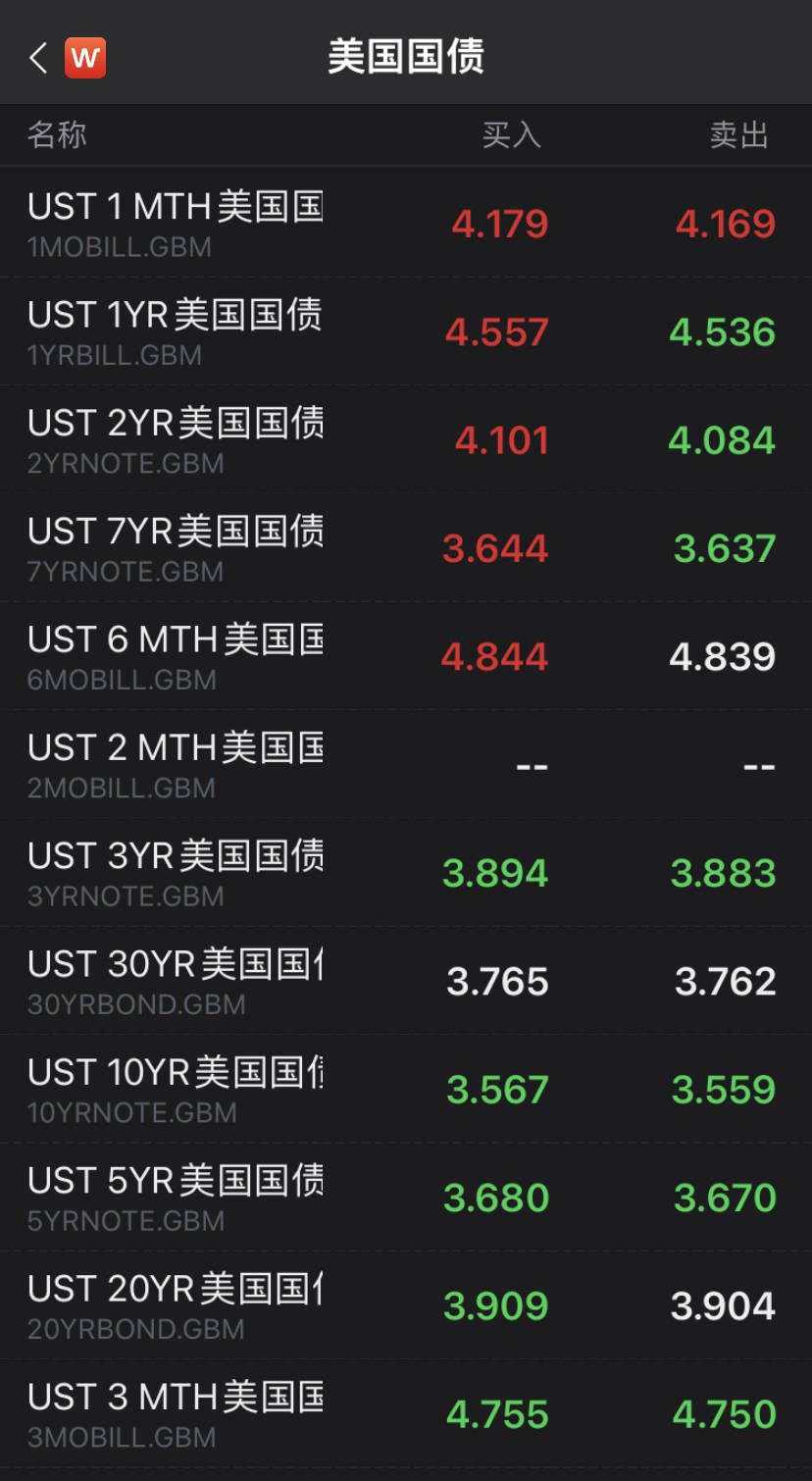Select the UST 6 MTH bill row

click(x=177, y=654)
